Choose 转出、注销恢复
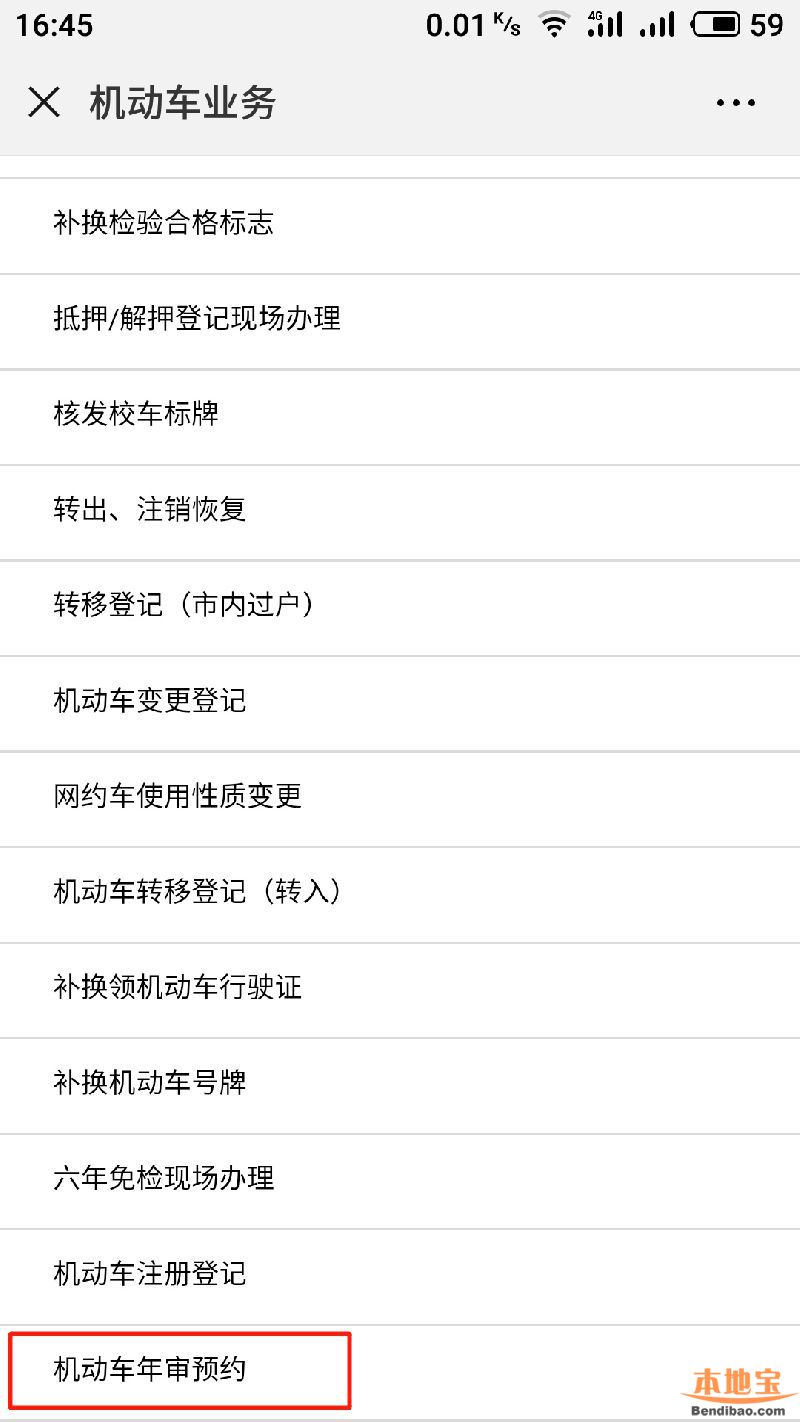 (x=400, y=510)
